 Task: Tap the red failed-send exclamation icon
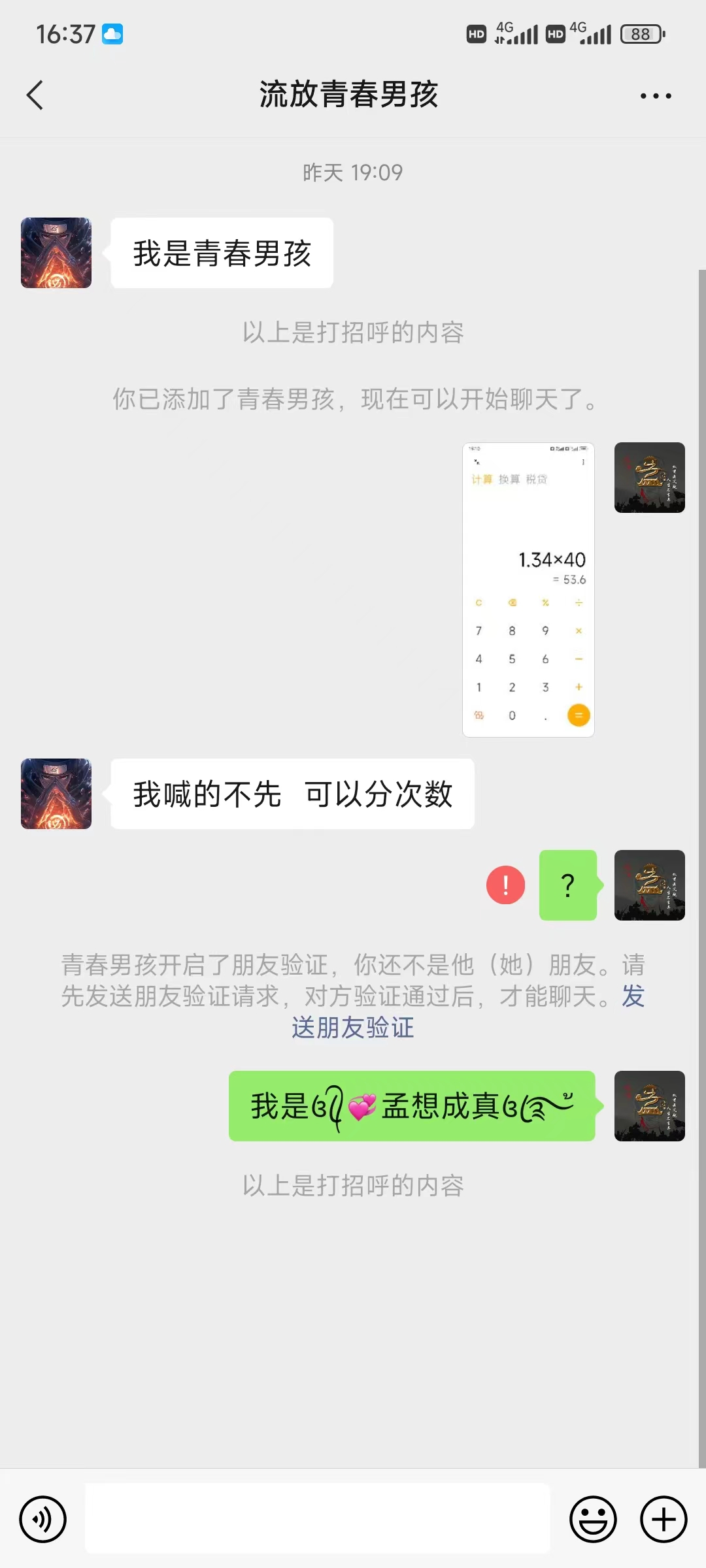(x=505, y=885)
